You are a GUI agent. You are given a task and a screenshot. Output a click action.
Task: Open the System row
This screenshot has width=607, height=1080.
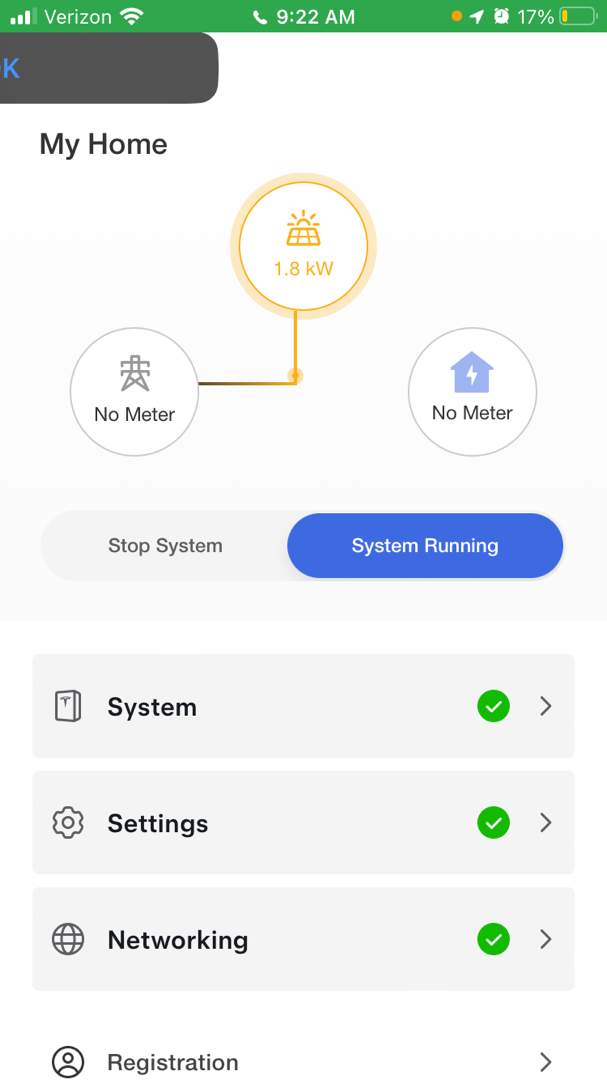point(303,707)
